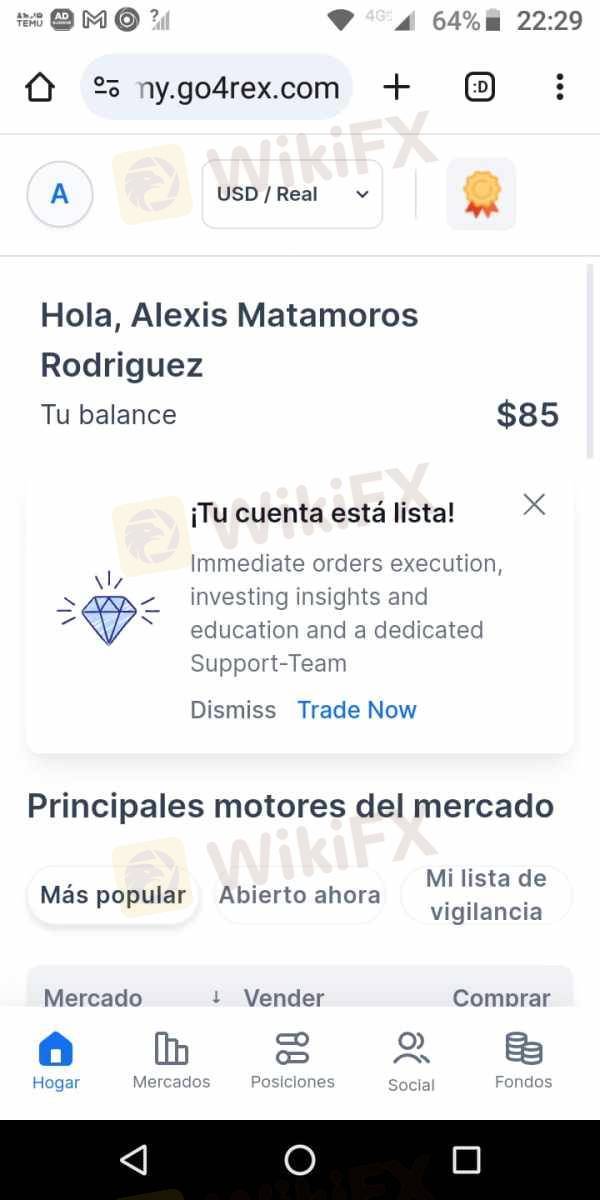Screen dimensions: 600x1200
Task: Open a new browser tab
Action: pyautogui.click(x=397, y=88)
